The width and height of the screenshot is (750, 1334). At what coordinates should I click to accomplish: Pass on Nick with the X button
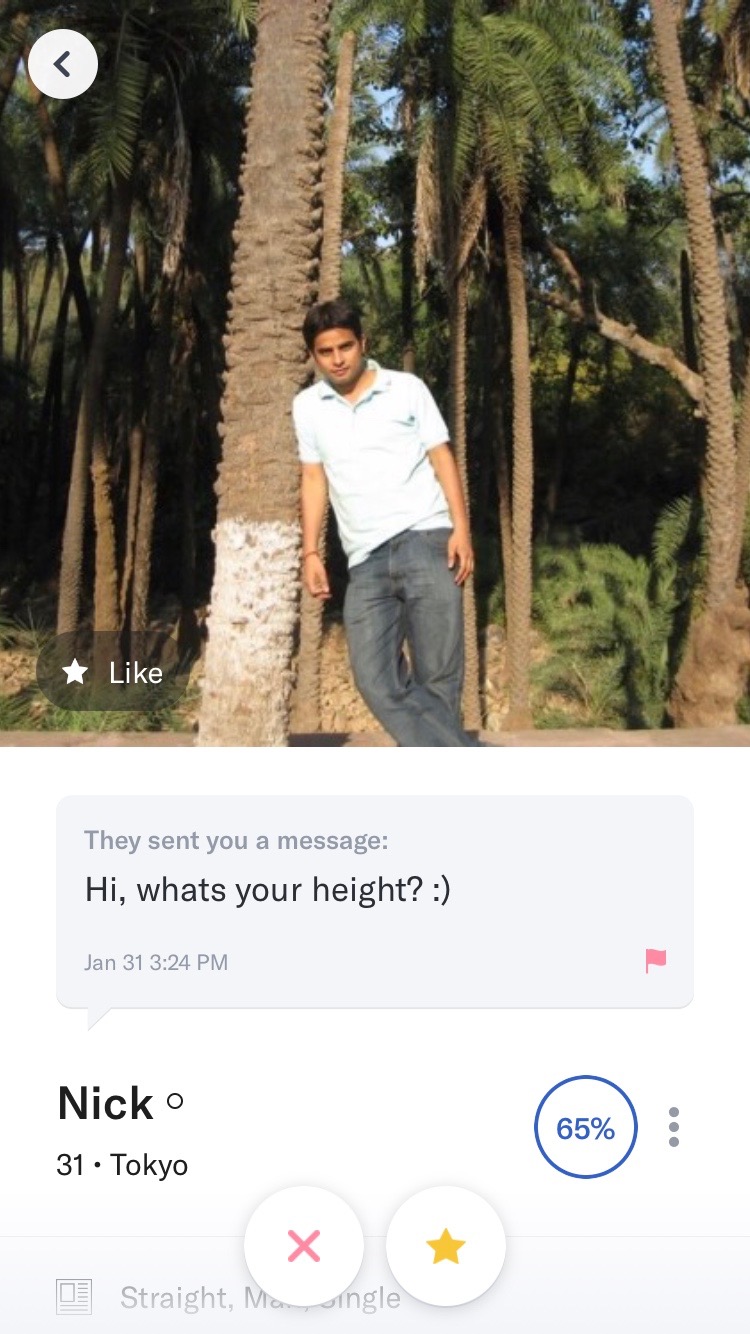click(304, 1246)
